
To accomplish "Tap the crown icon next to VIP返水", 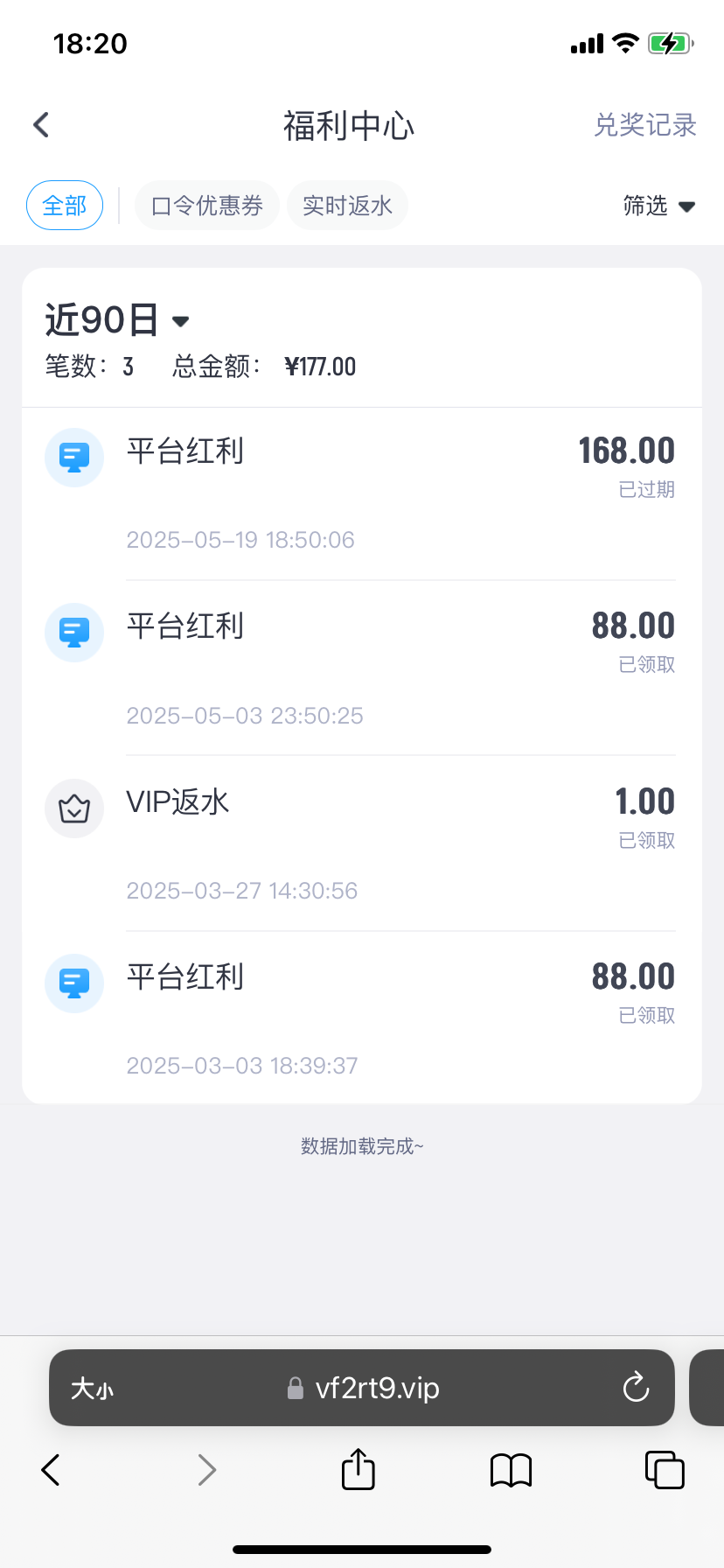I will [x=73, y=808].
